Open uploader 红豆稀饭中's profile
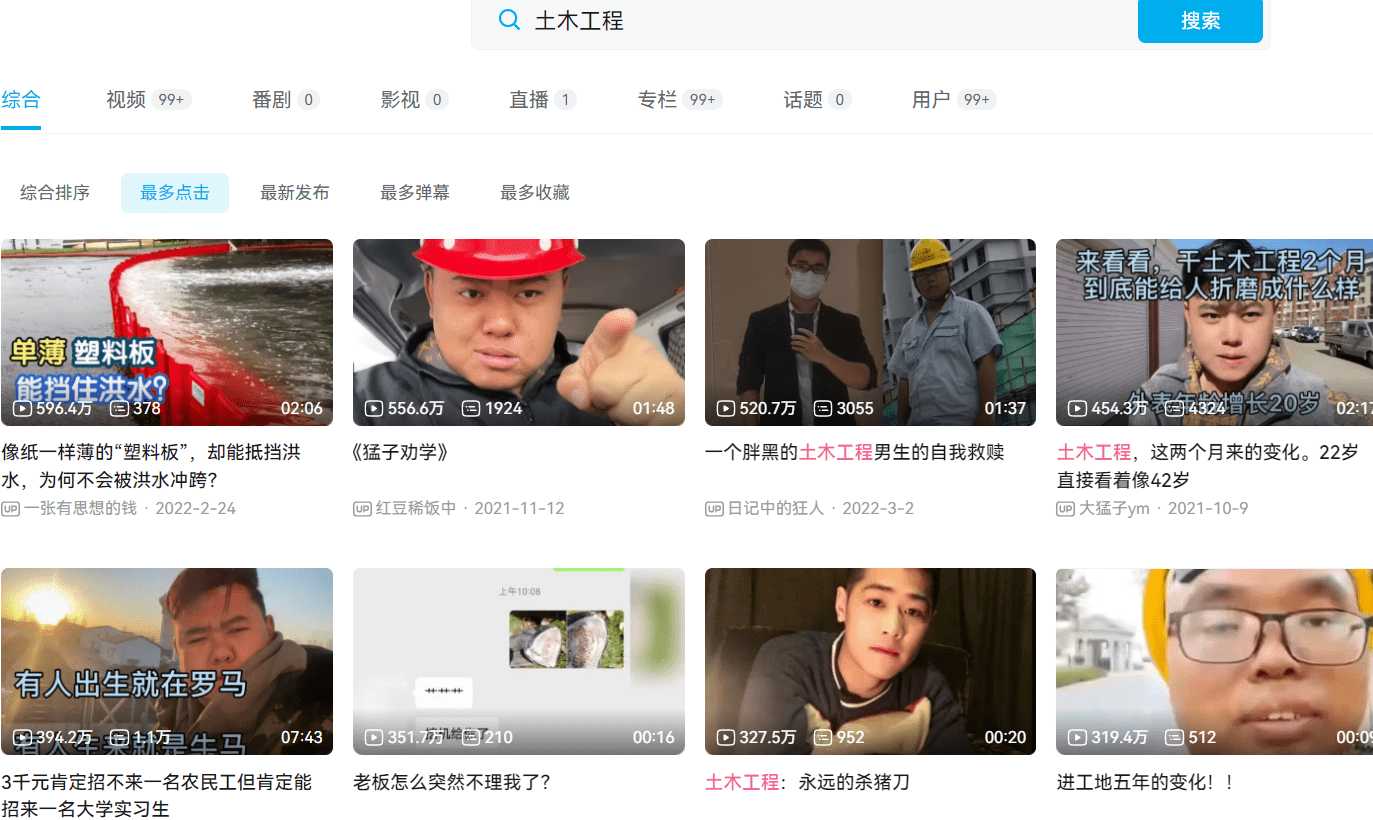 pos(415,508)
